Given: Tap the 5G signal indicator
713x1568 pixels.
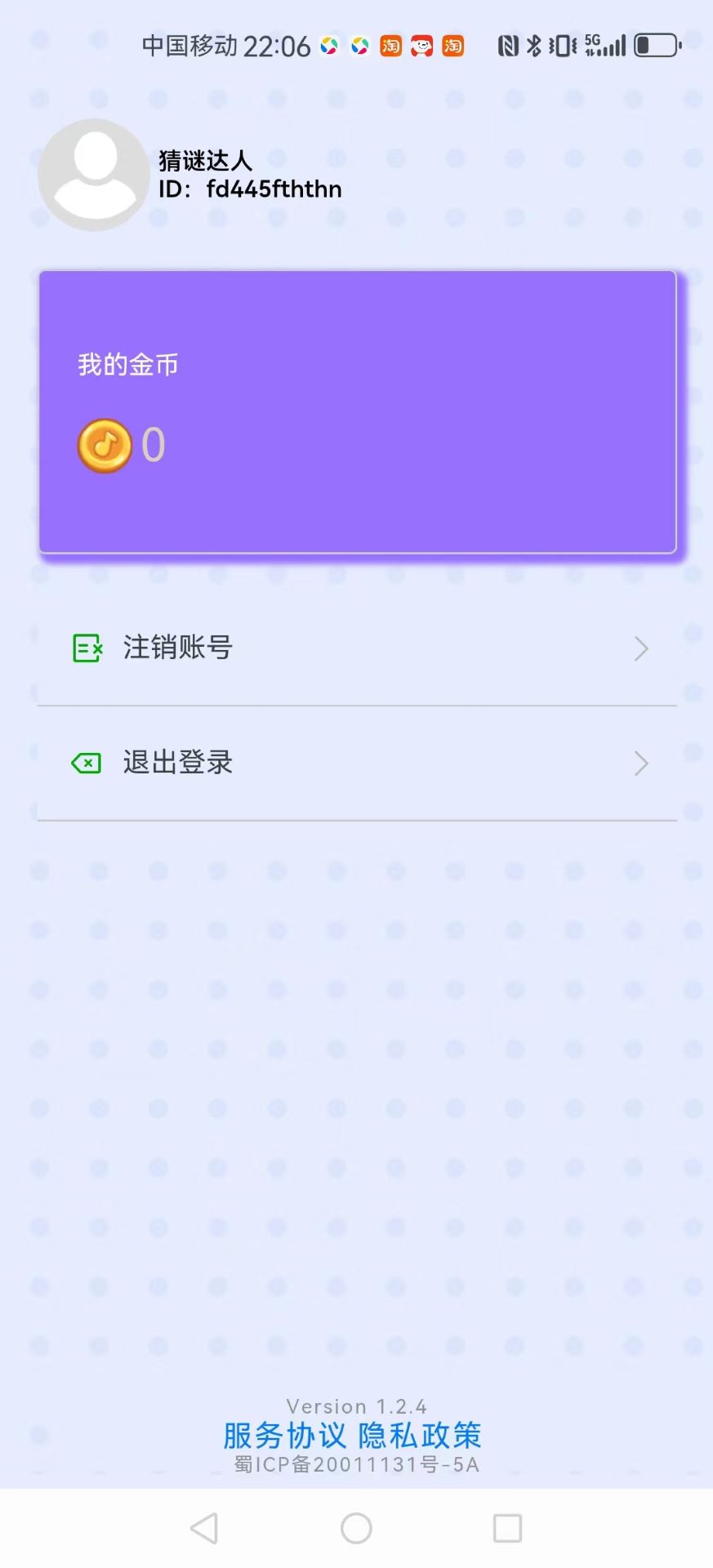Looking at the screenshot, I should tap(604, 45).
